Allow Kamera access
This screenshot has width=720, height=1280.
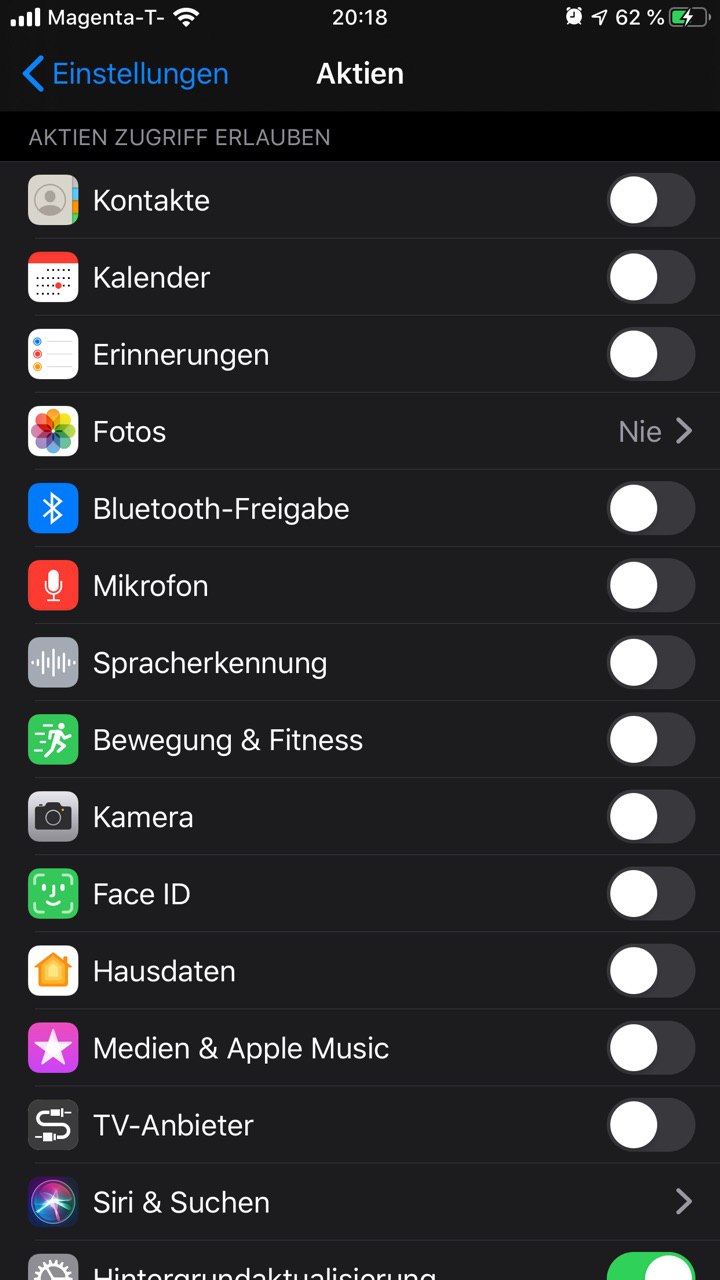[x=651, y=816]
